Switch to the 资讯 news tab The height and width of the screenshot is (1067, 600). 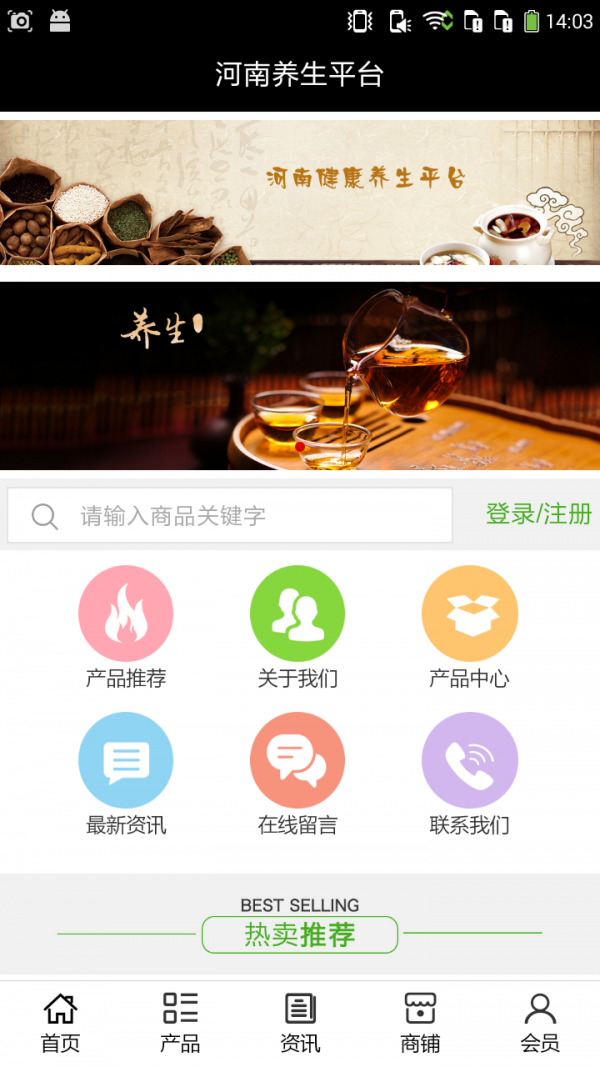300,1022
